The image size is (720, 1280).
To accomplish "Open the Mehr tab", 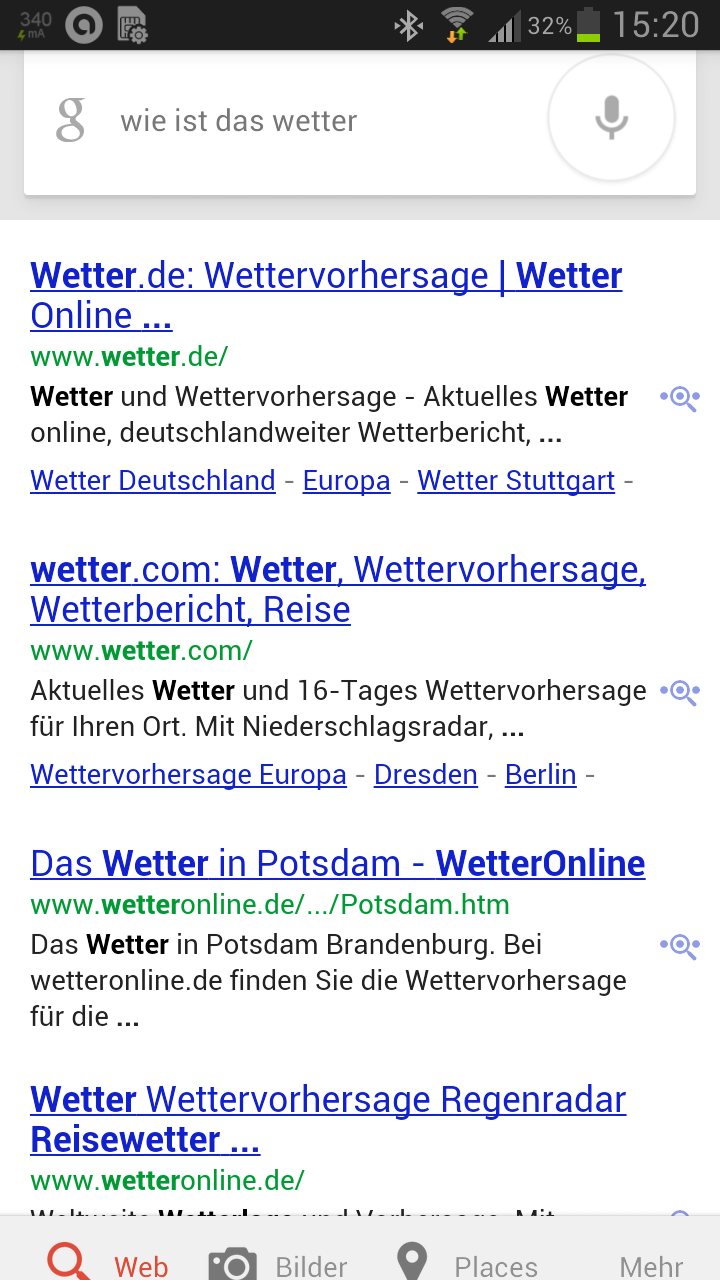I will coord(651,1264).
